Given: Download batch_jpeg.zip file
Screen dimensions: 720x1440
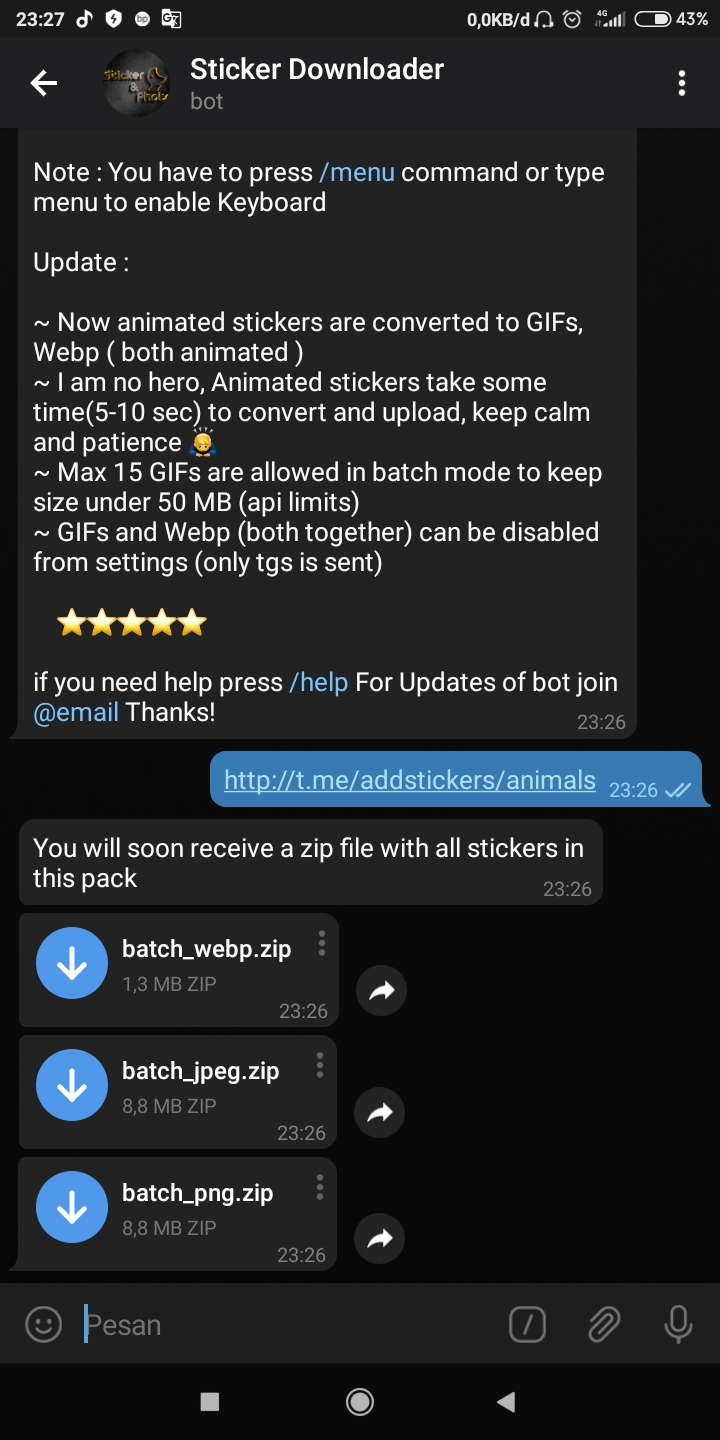Looking at the screenshot, I should tap(72, 1086).
